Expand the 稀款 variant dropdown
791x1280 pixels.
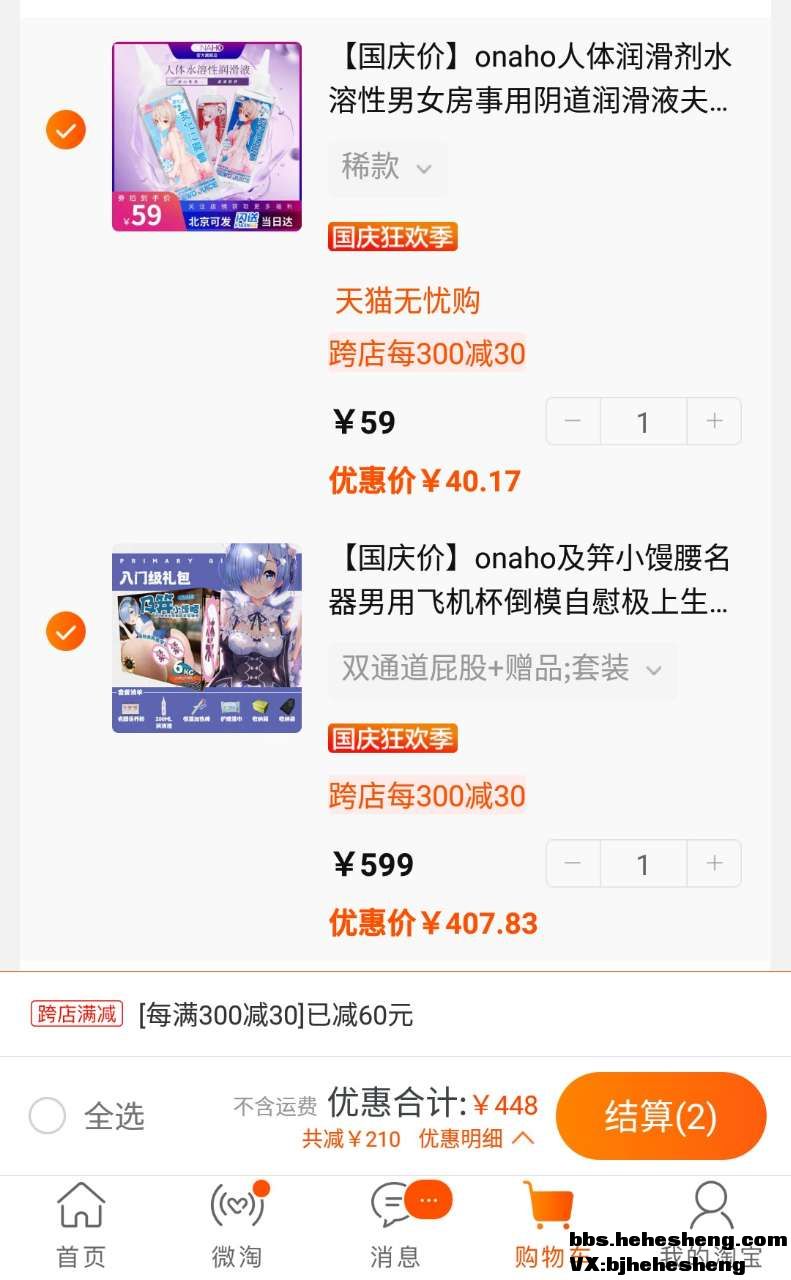tap(387, 167)
